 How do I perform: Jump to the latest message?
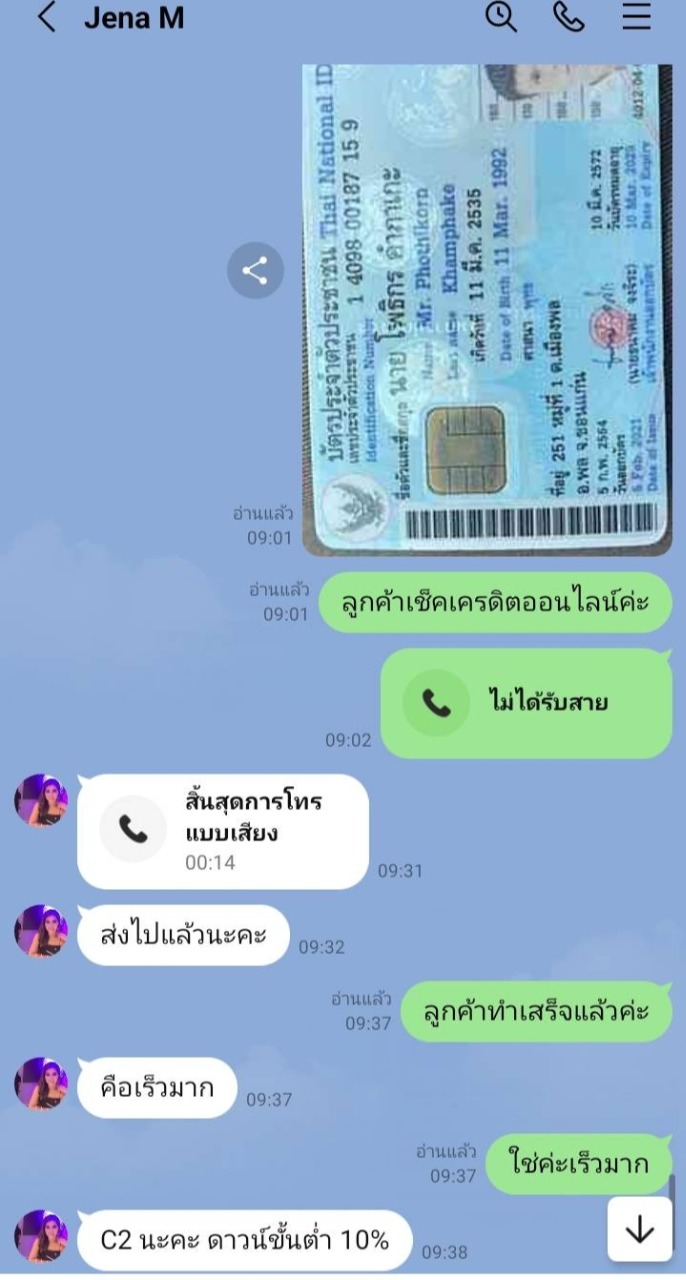point(640,1229)
